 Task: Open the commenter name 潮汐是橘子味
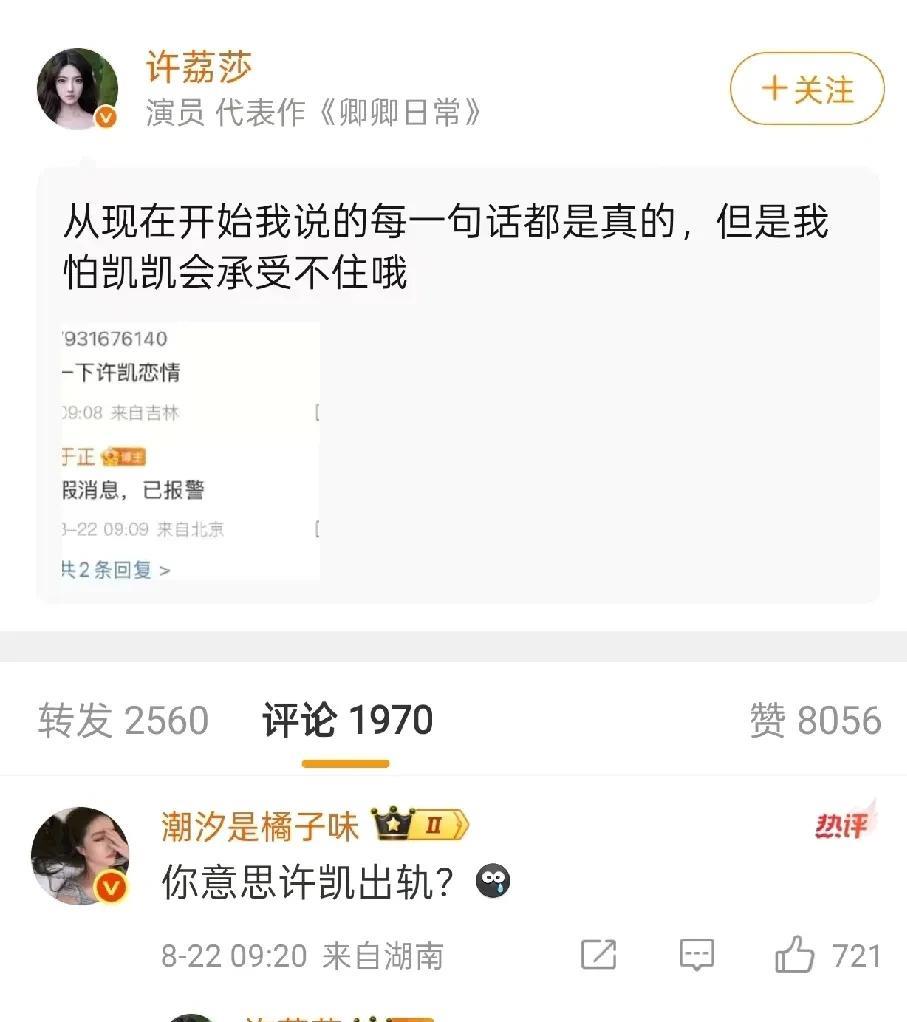(260, 826)
